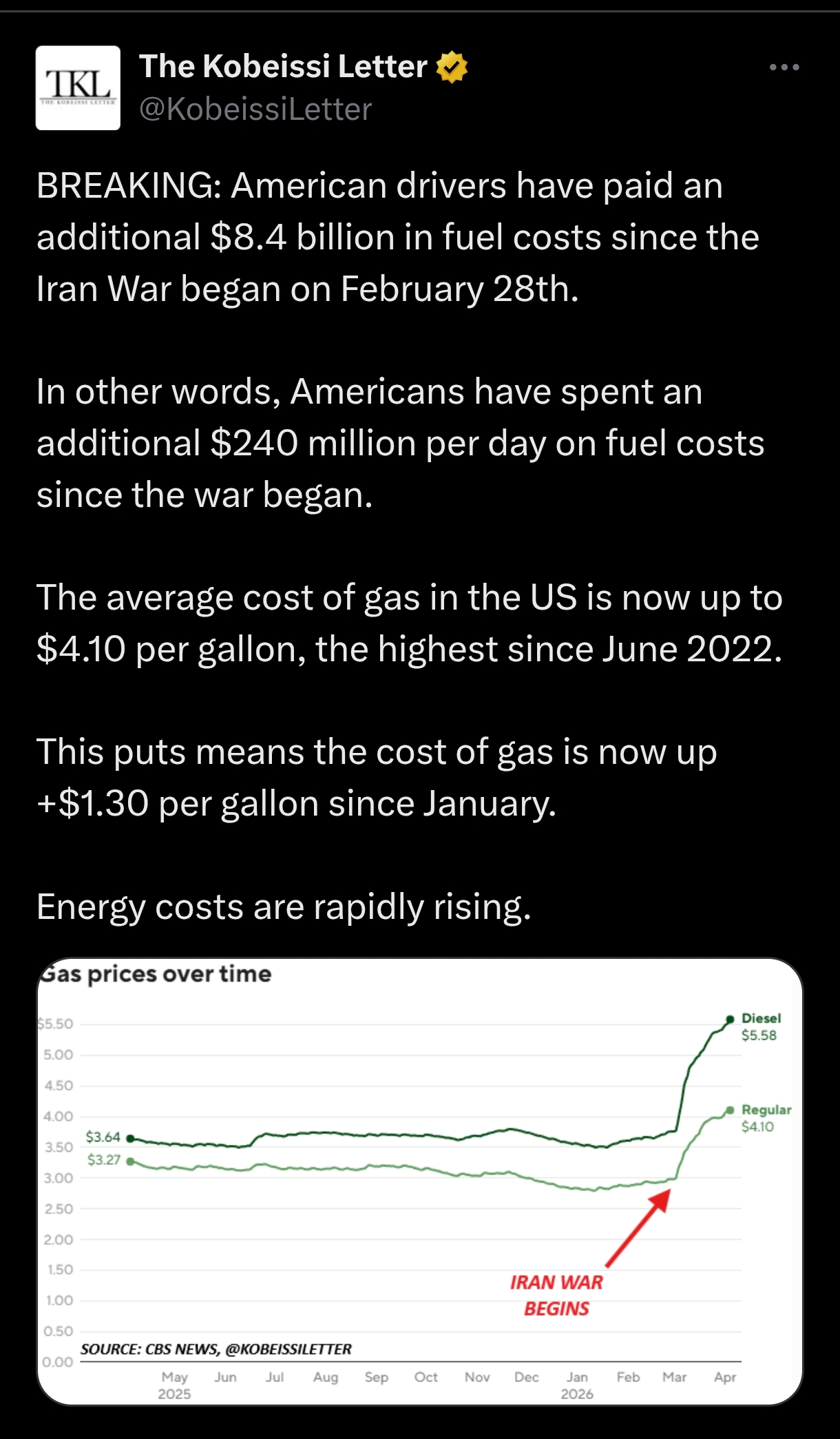Expand the gas prices chart image

(419, 1180)
